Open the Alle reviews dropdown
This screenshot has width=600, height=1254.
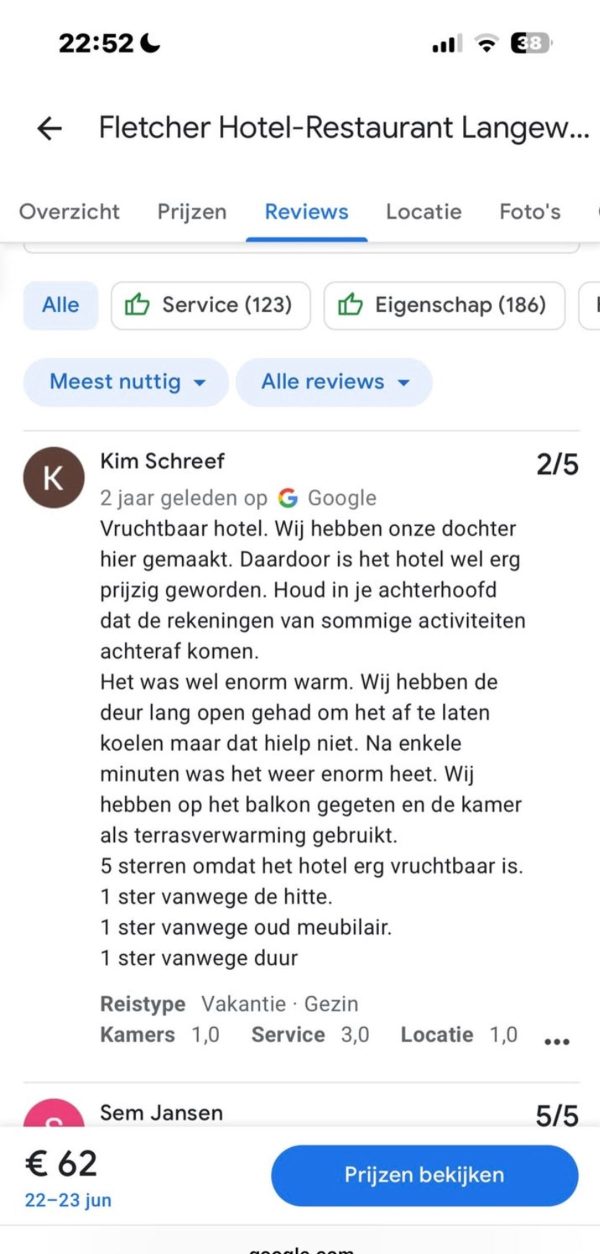pos(334,382)
